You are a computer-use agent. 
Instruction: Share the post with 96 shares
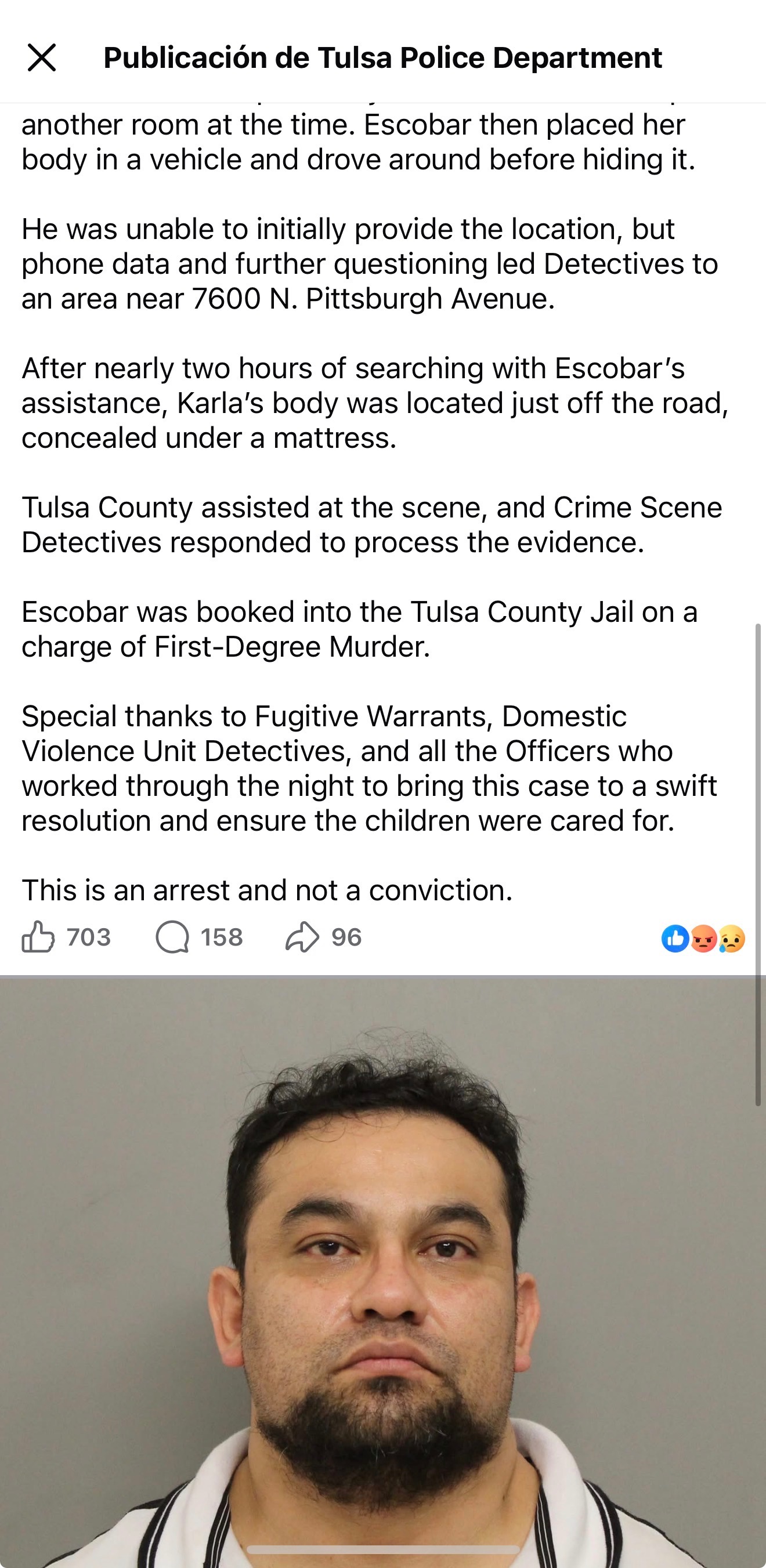pos(302,937)
